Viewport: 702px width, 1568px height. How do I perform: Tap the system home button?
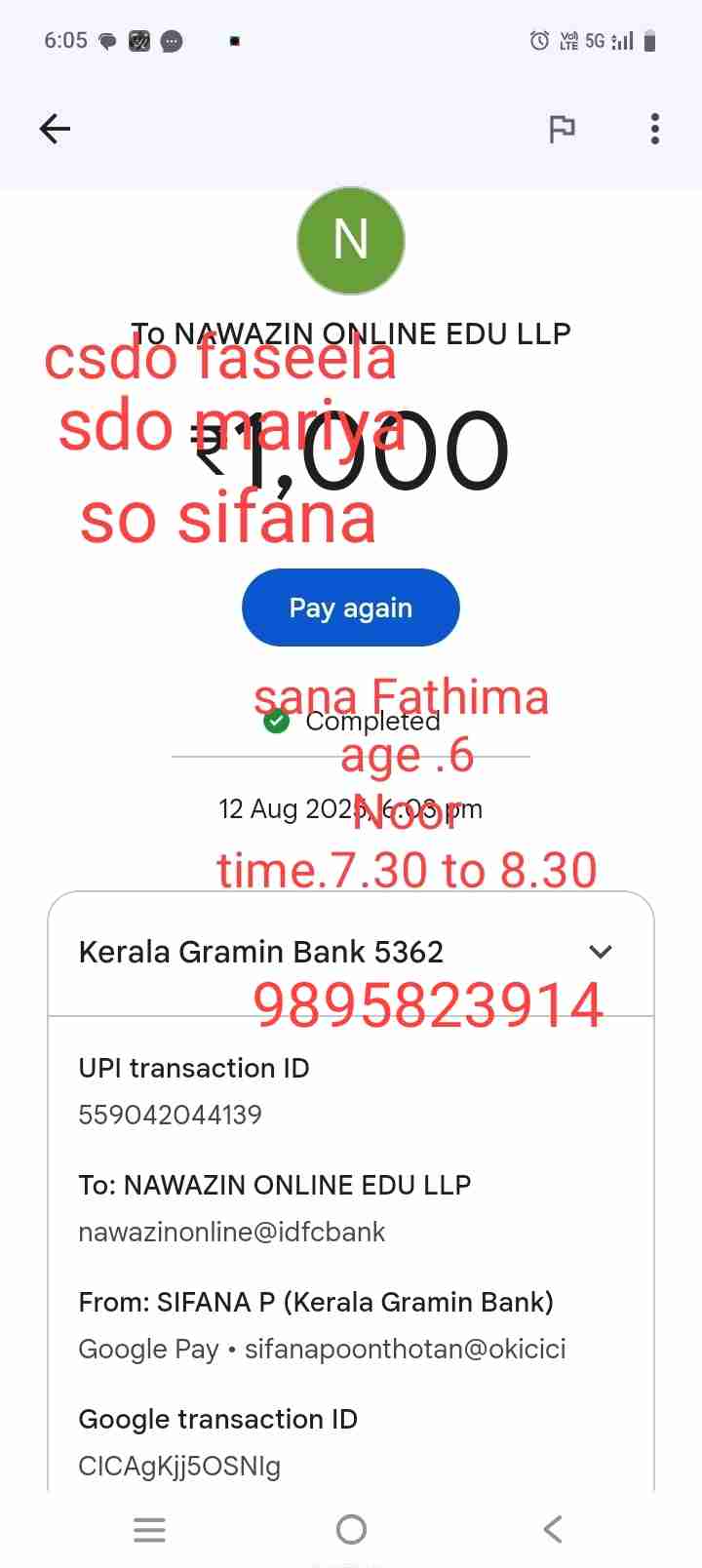pyautogui.click(x=351, y=1529)
